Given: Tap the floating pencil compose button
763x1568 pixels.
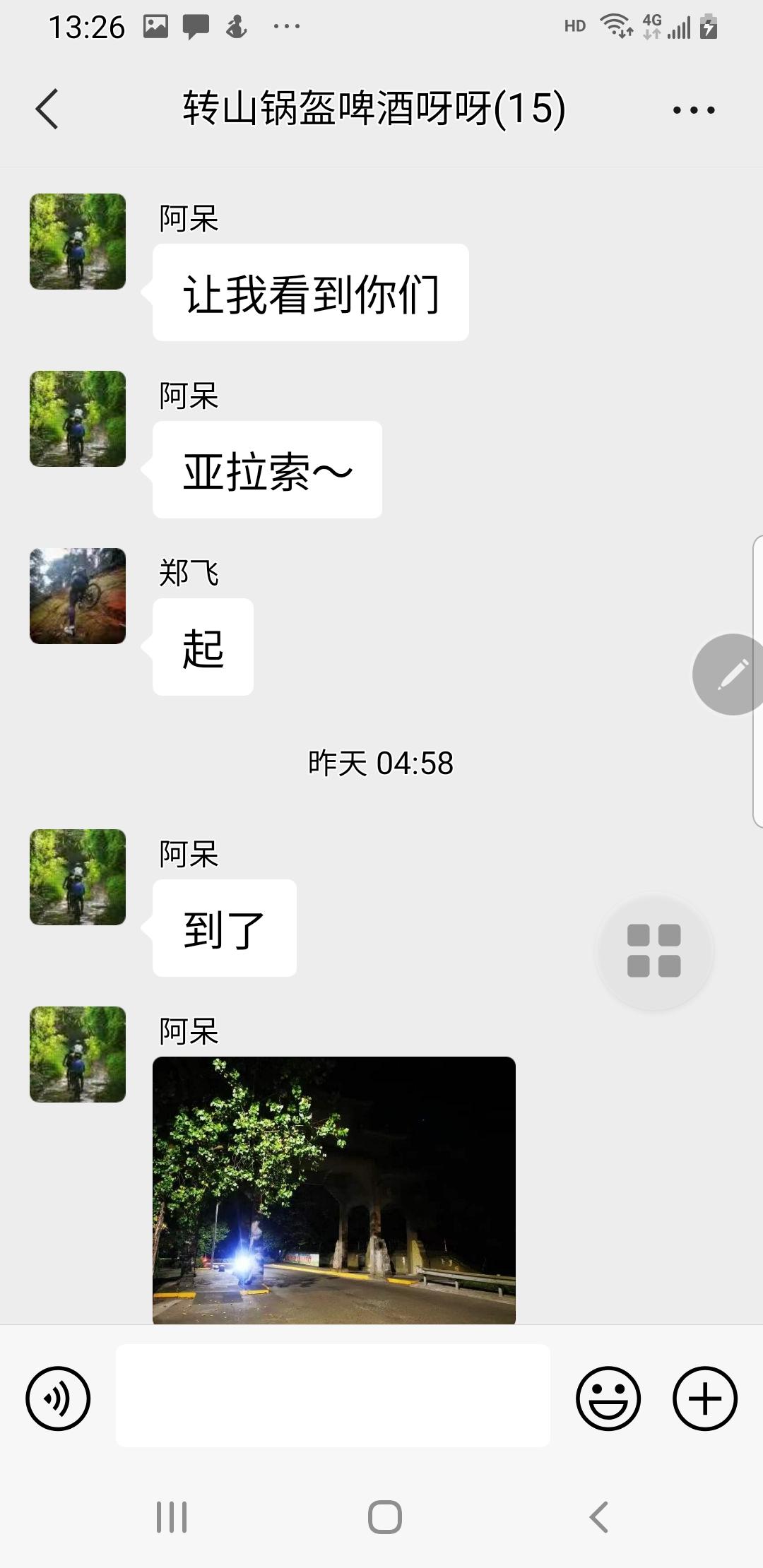Looking at the screenshot, I should coord(728,672).
